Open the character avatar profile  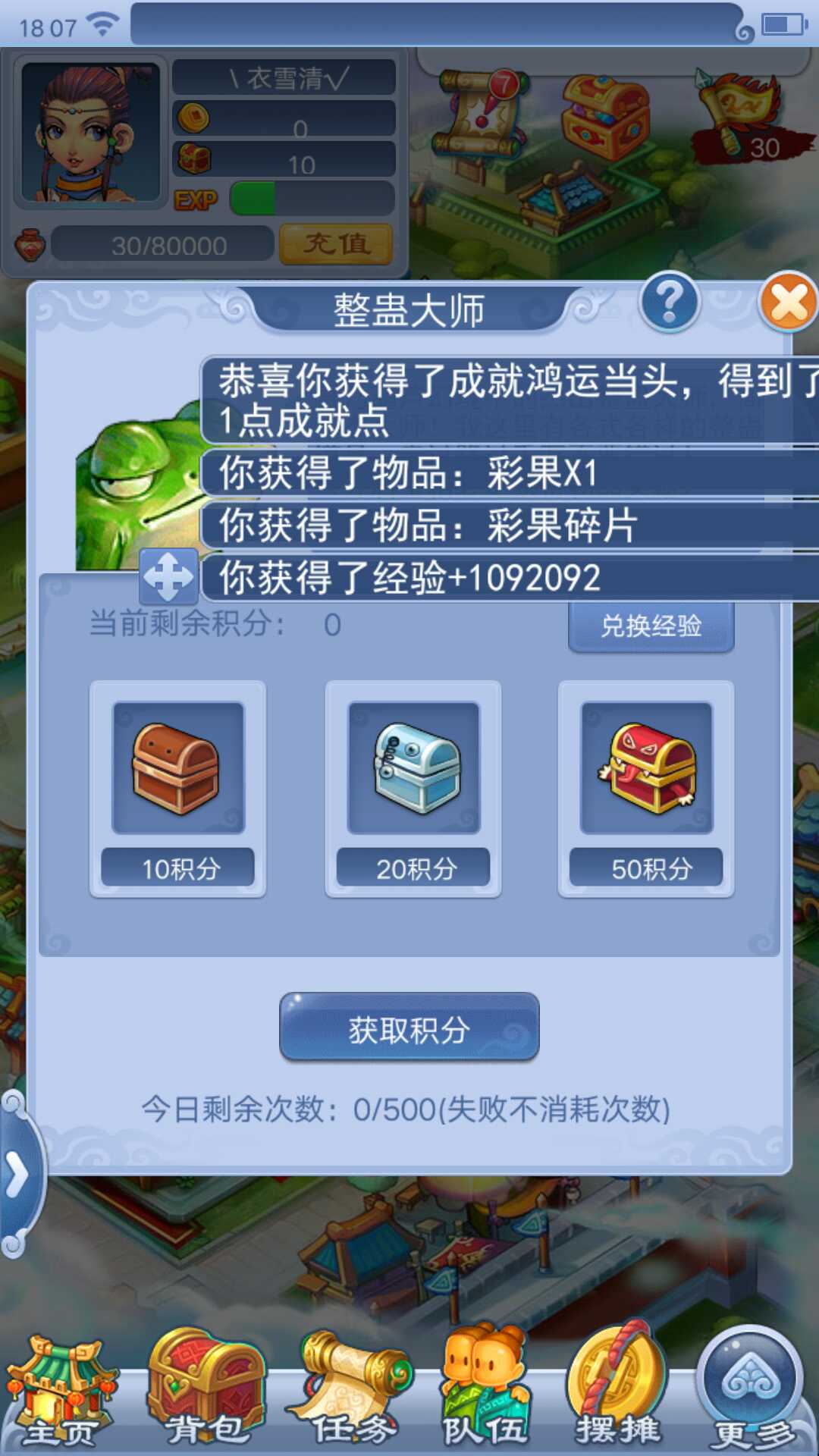[89, 133]
